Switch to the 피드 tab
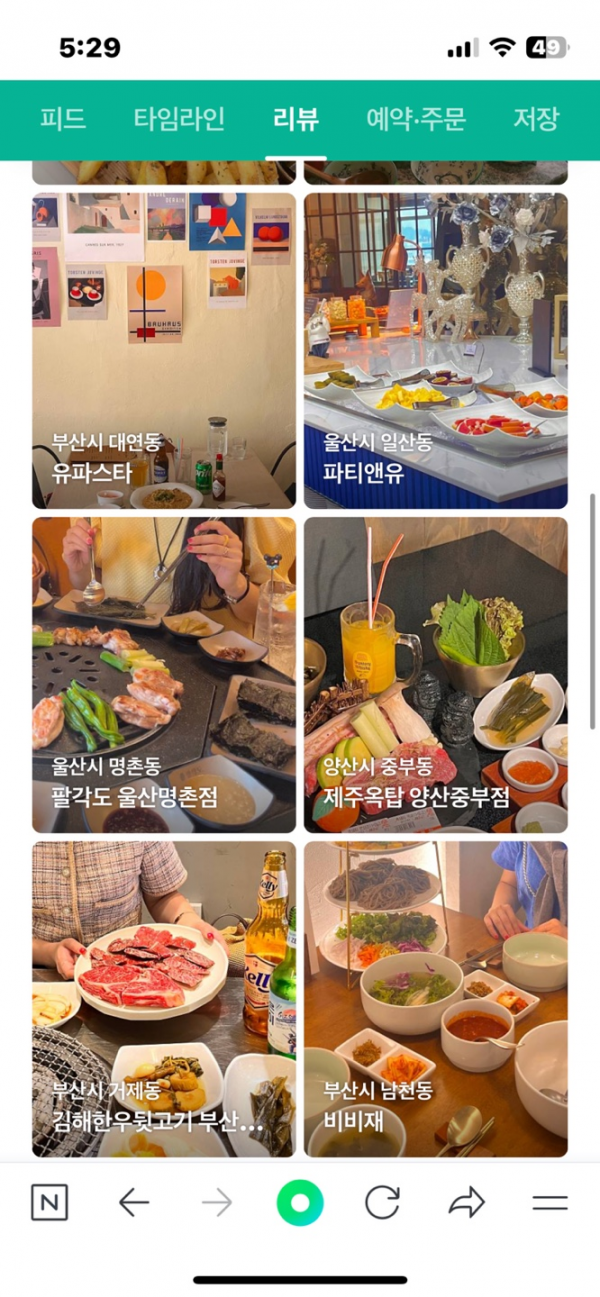Viewport: 600px width, 1297px height. tap(62, 120)
